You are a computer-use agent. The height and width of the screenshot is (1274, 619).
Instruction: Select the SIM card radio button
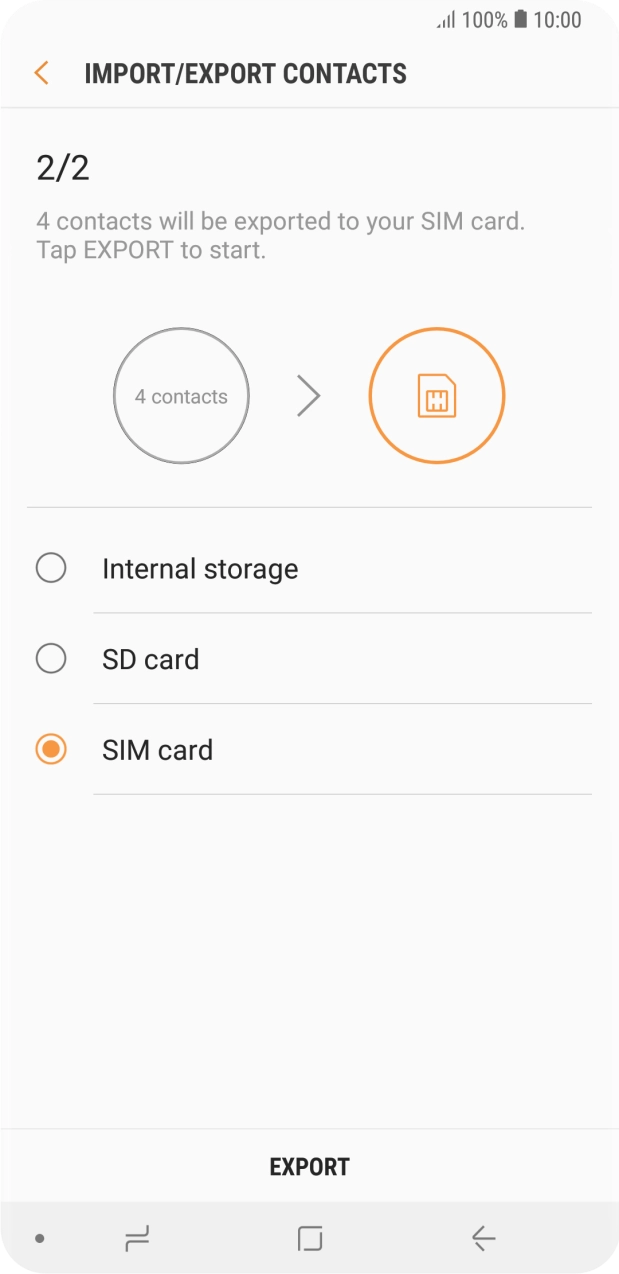tap(51, 749)
